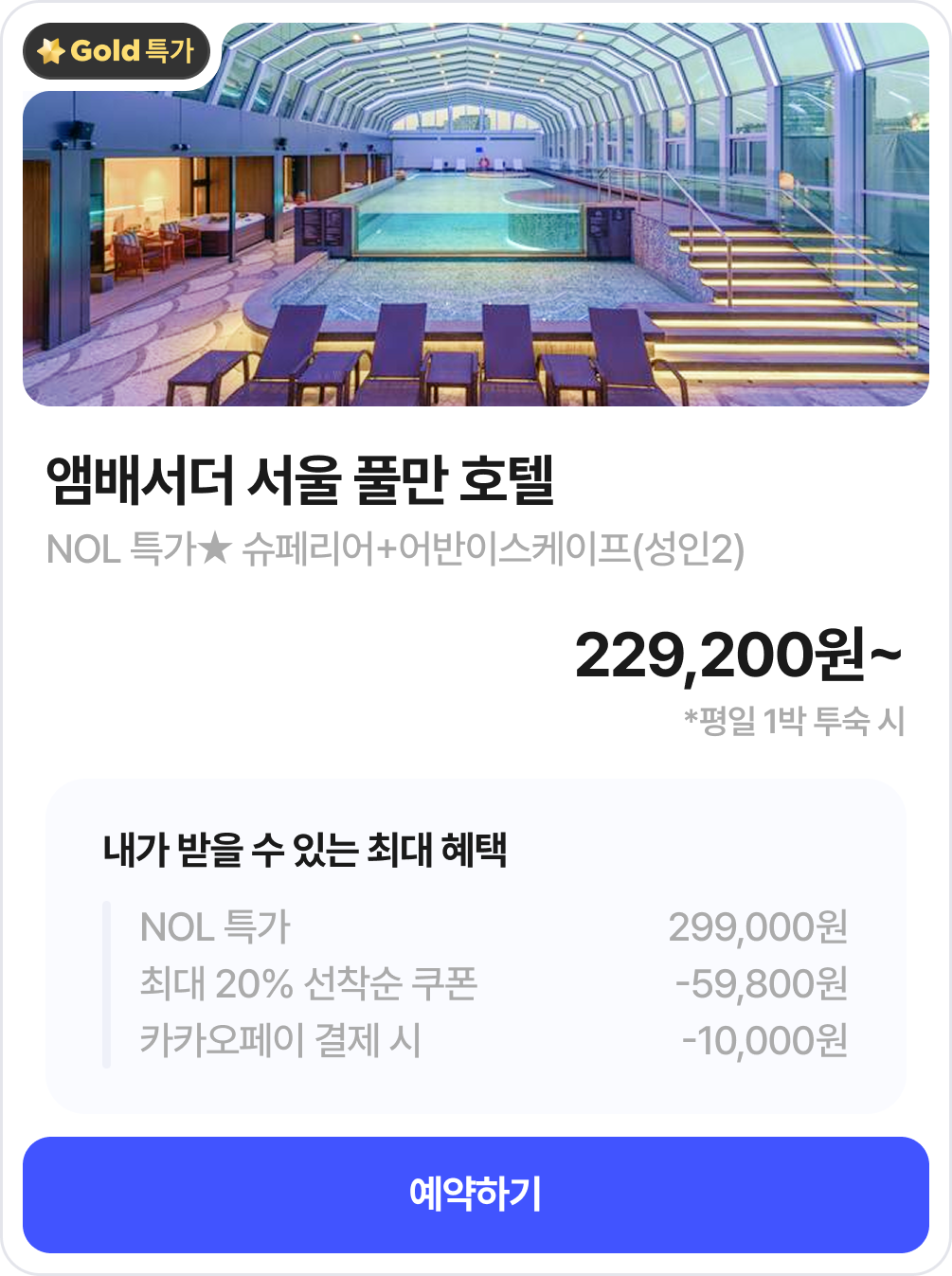Tap the 예약하기 booking button
This screenshot has width=952, height=1276.
476,1195
